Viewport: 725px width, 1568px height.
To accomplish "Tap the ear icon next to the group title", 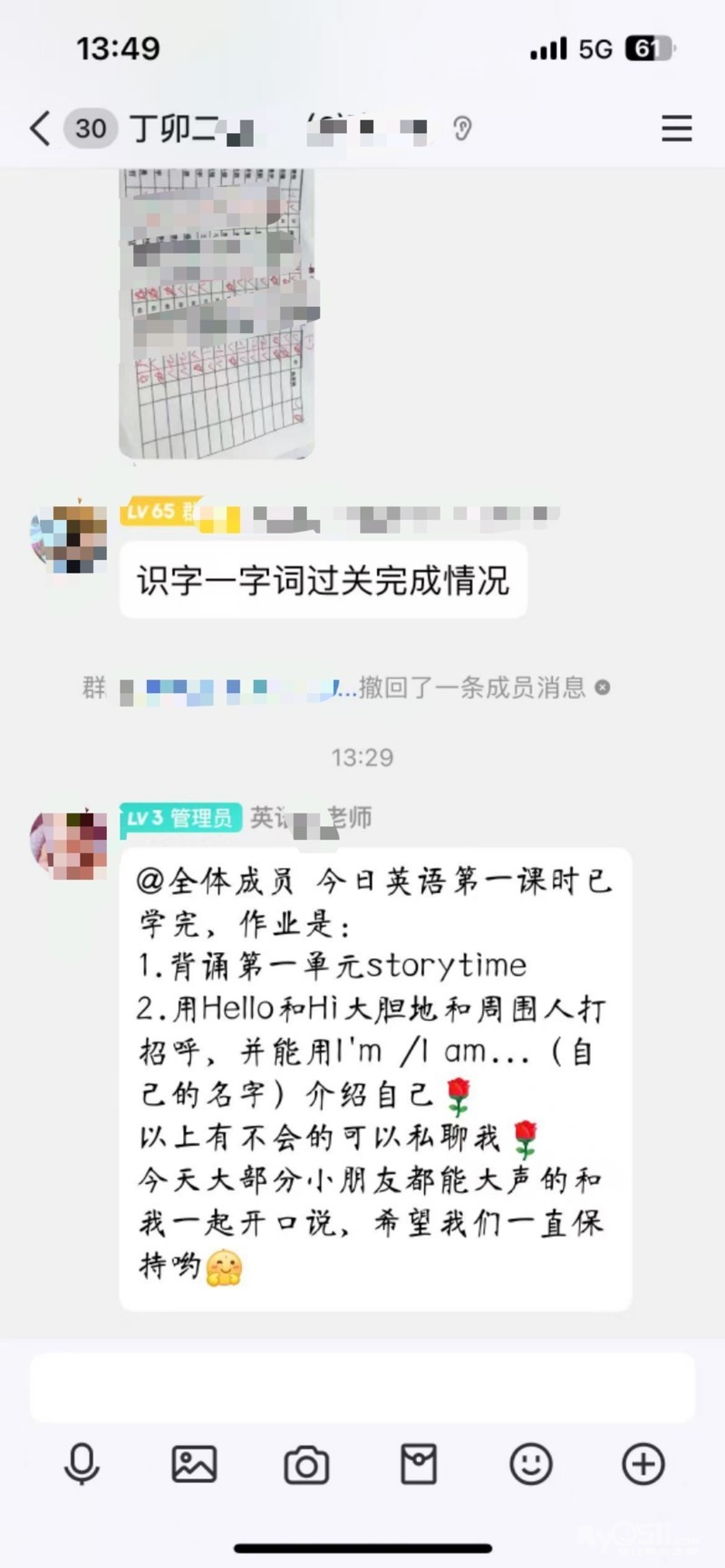I will click(462, 129).
